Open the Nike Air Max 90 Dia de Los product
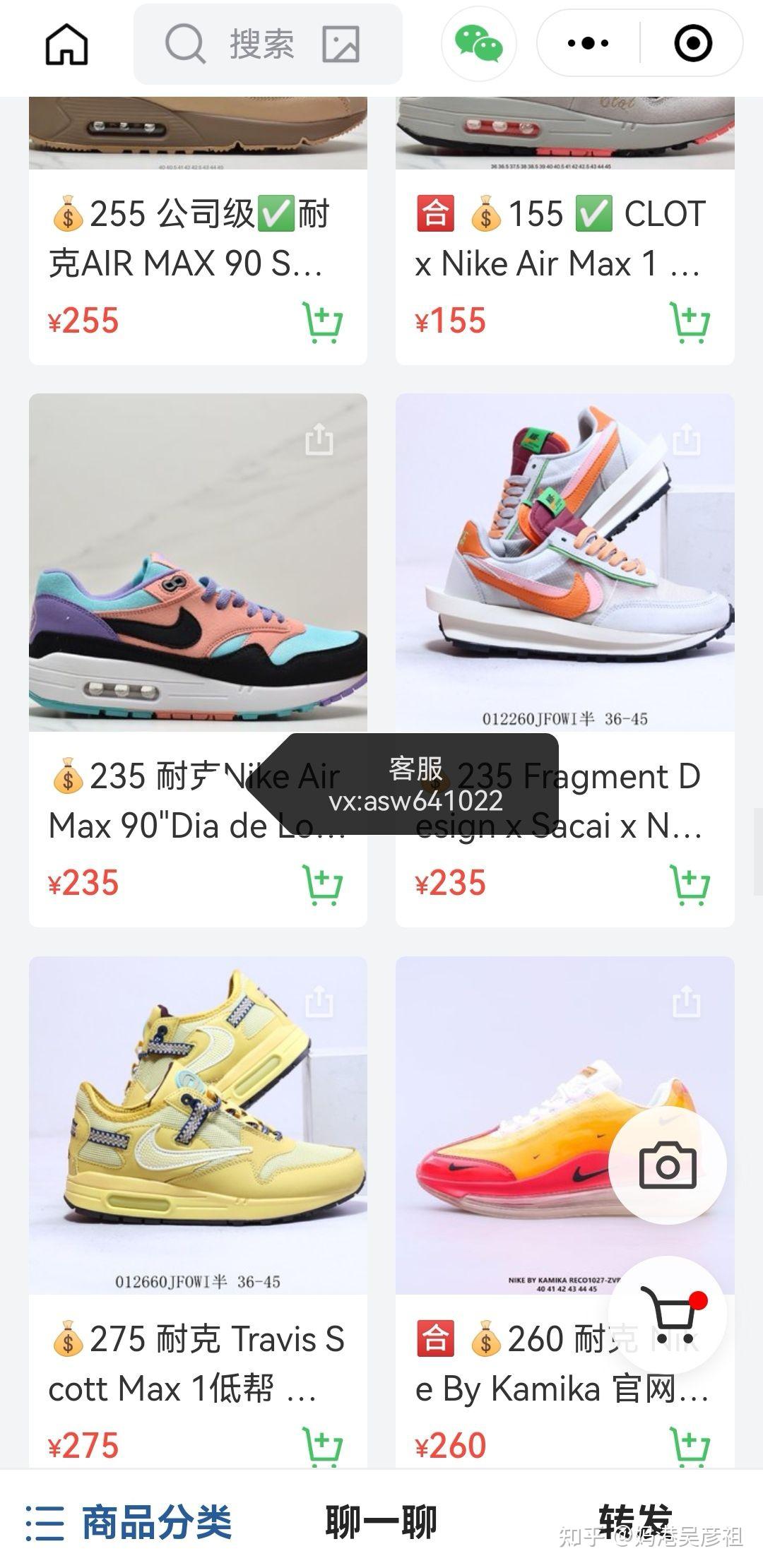The height and width of the screenshot is (1568, 763). click(x=198, y=565)
